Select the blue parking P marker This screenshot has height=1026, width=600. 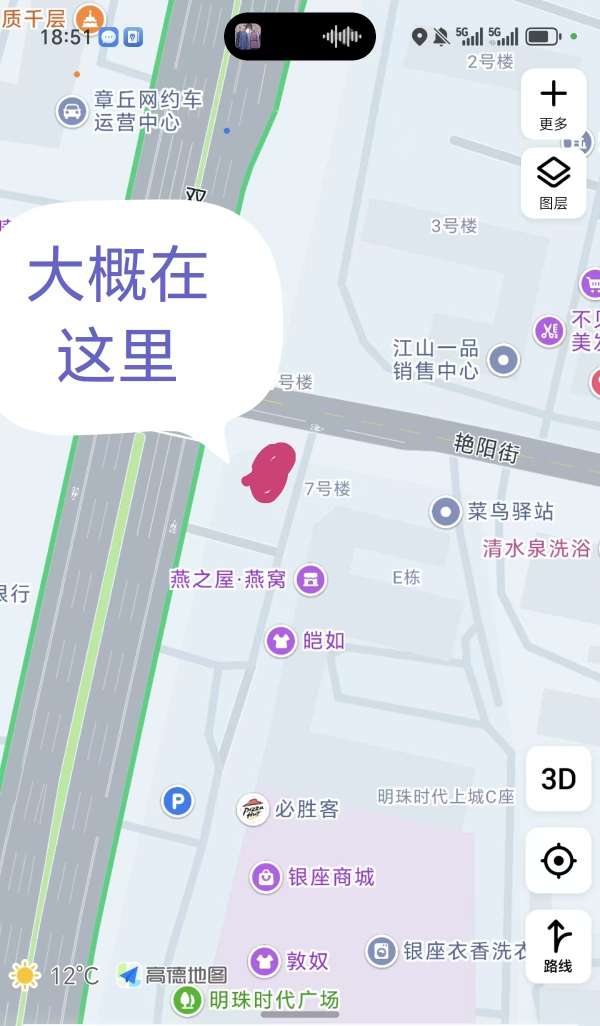pos(178,801)
